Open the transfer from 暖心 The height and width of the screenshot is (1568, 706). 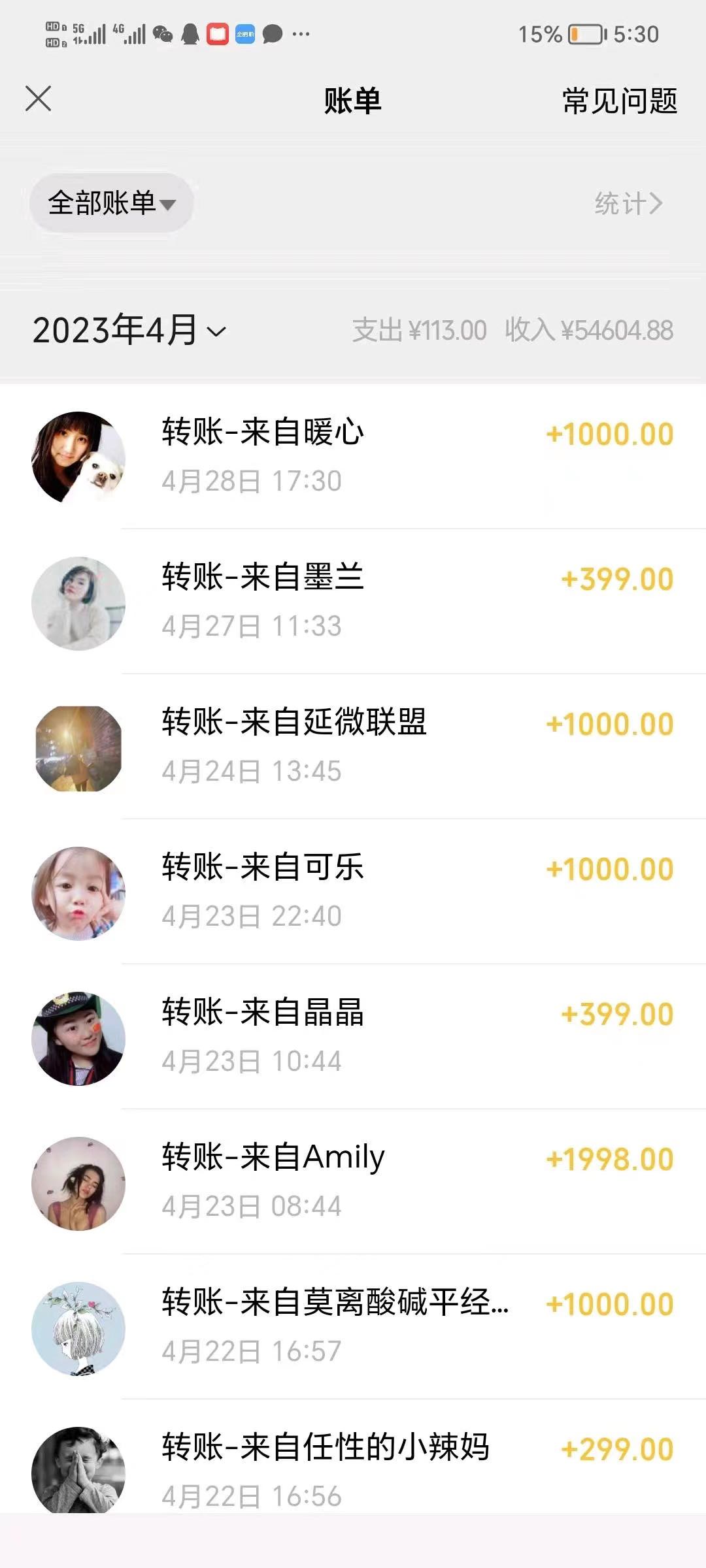tap(353, 456)
